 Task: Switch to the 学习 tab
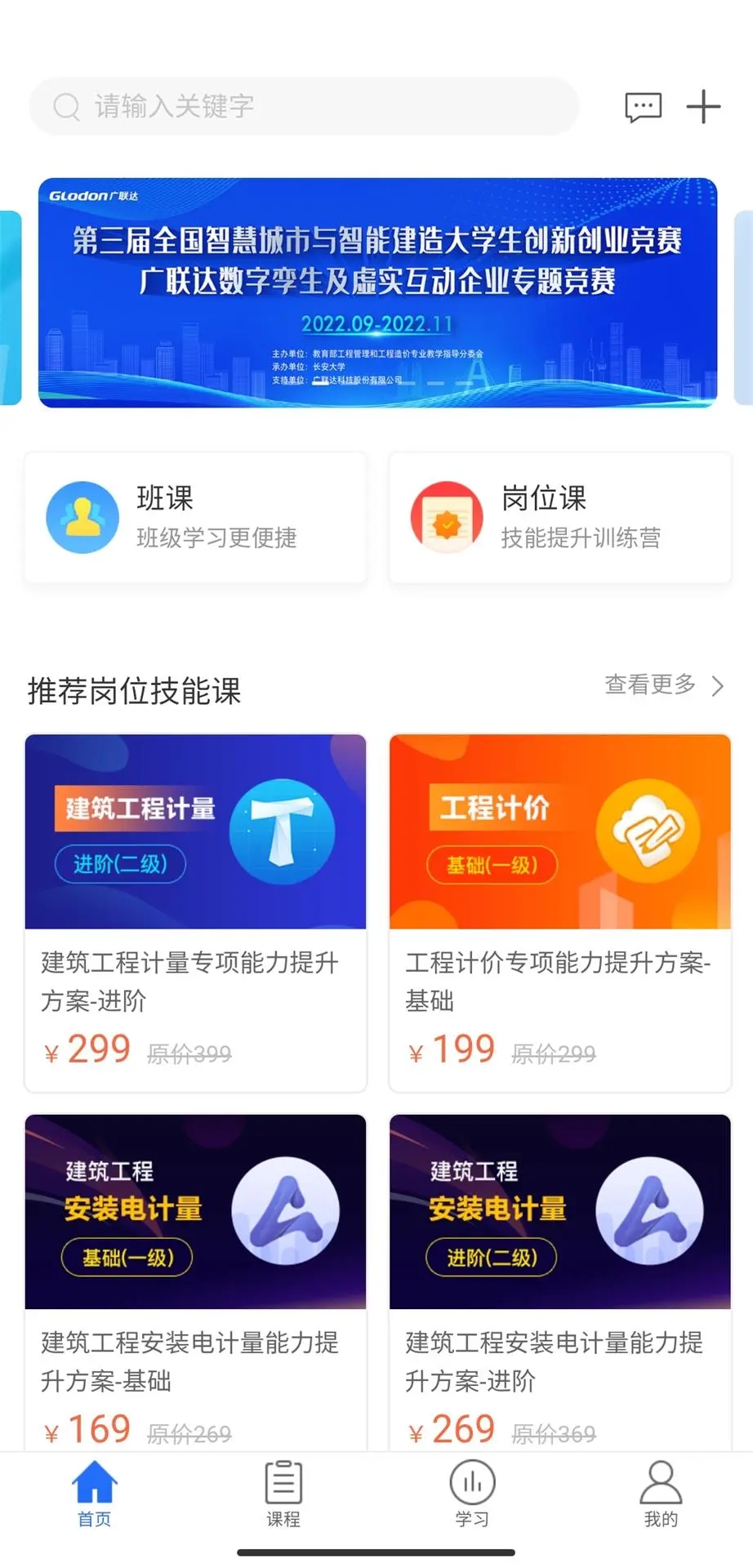click(472, 1493)
